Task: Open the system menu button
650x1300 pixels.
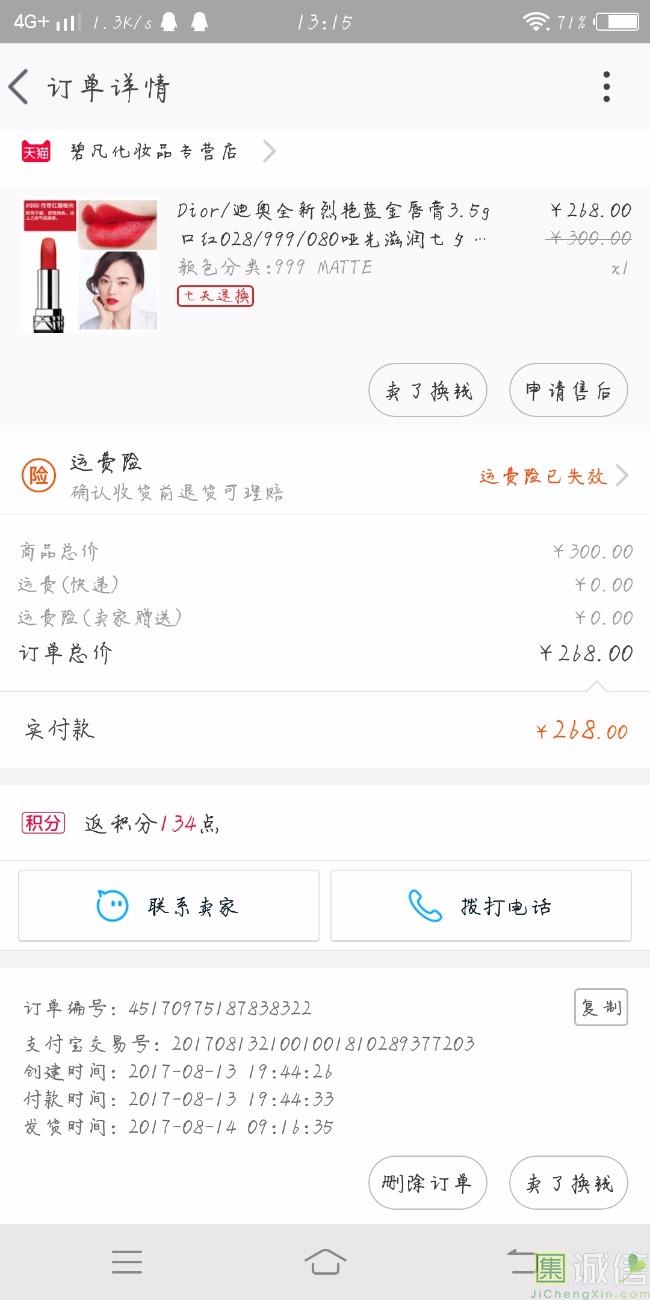Action: (x=127, y=1262)
